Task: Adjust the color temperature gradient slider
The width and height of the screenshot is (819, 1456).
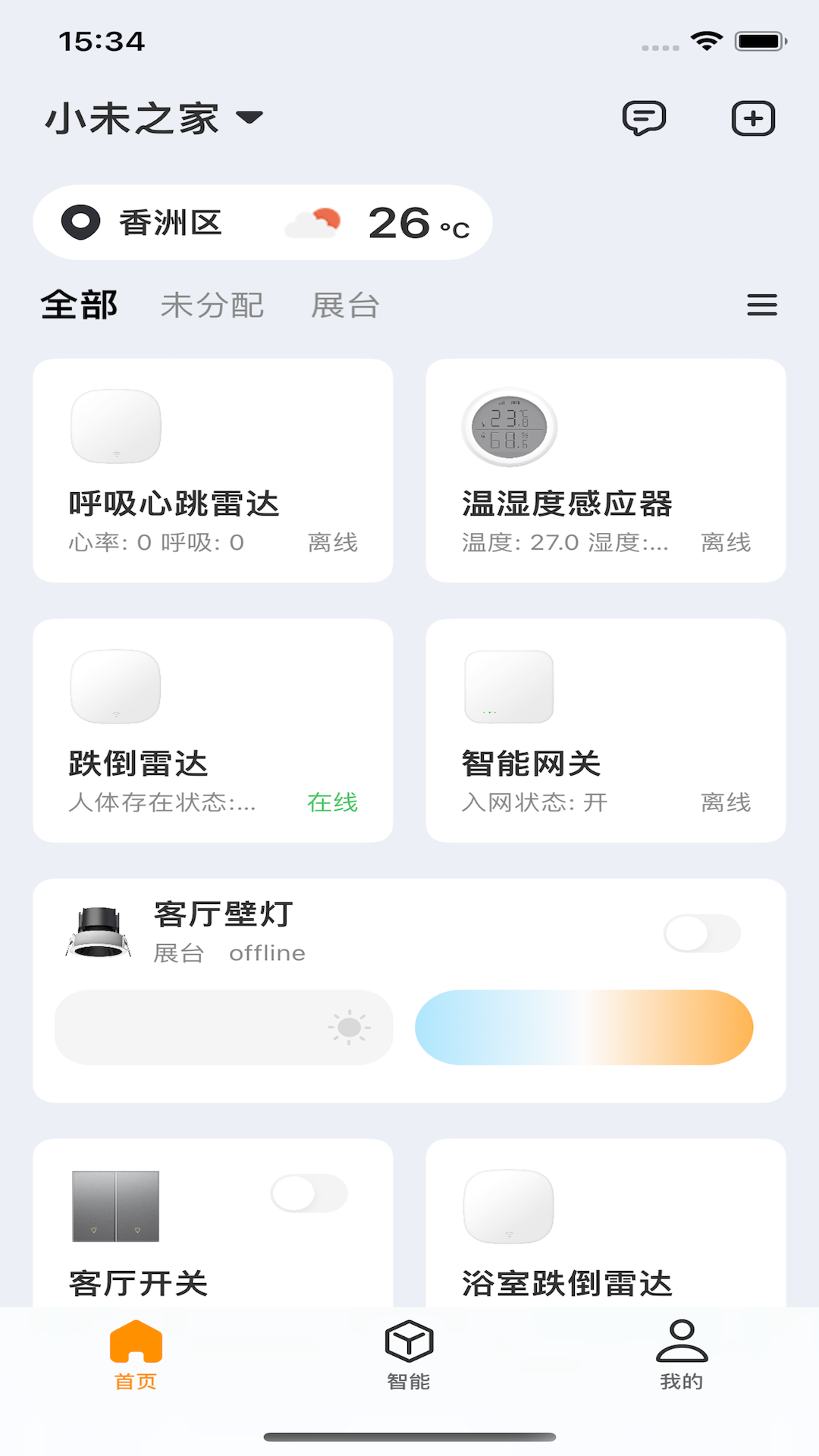Action: tap(583, 1028)
